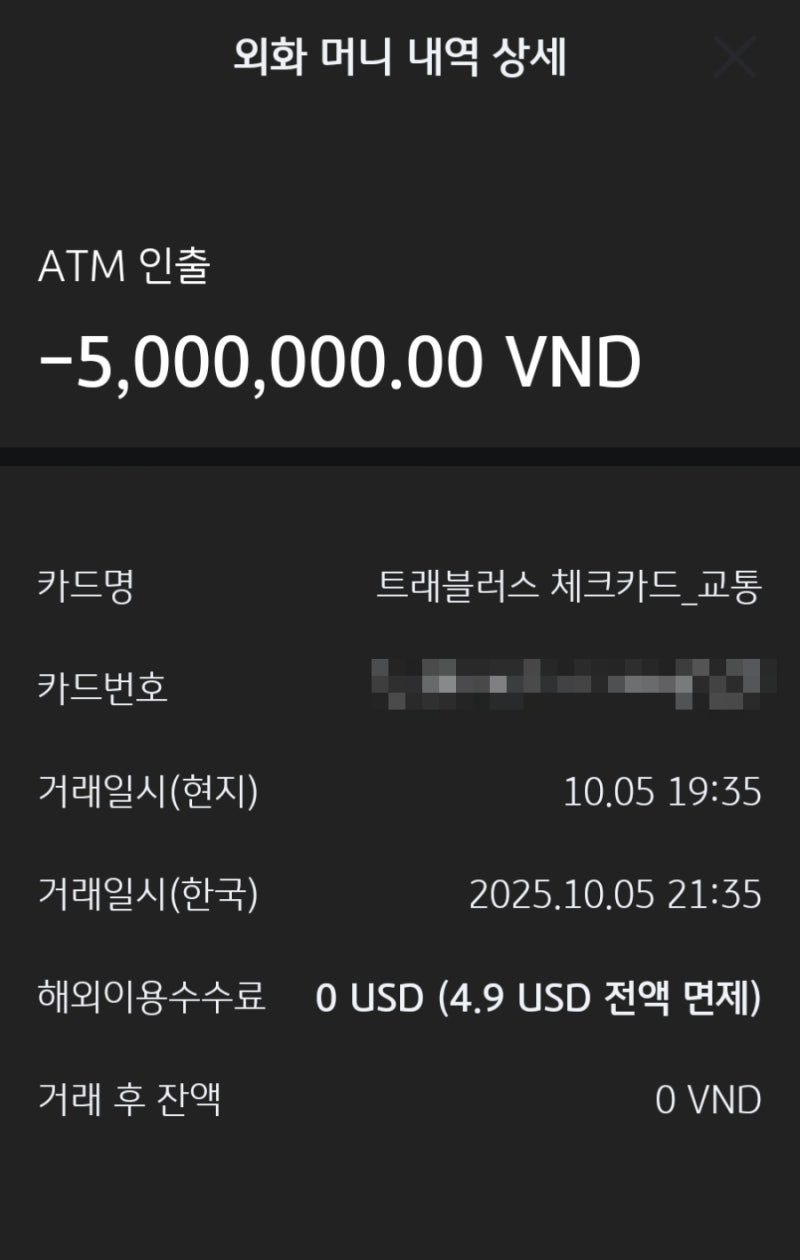Click the X icon at top right

pos(735,57)
